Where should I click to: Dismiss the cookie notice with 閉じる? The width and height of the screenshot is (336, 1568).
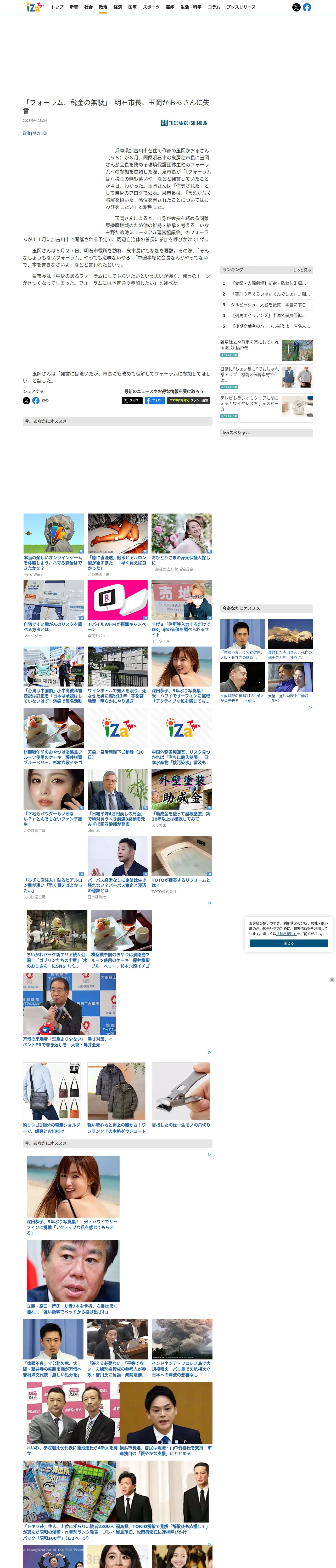point(288,943)
